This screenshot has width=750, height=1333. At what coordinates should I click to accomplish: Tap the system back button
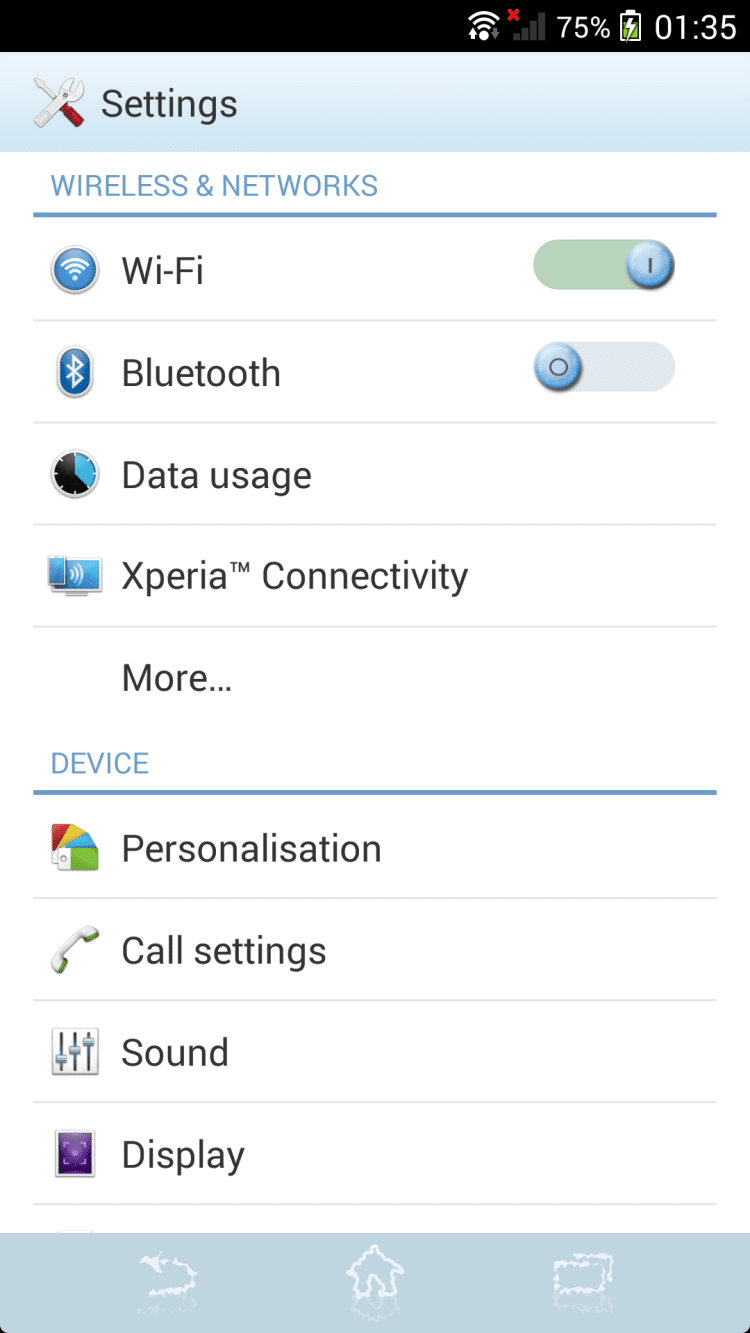pyautogui.click(x=167, y=1280)
